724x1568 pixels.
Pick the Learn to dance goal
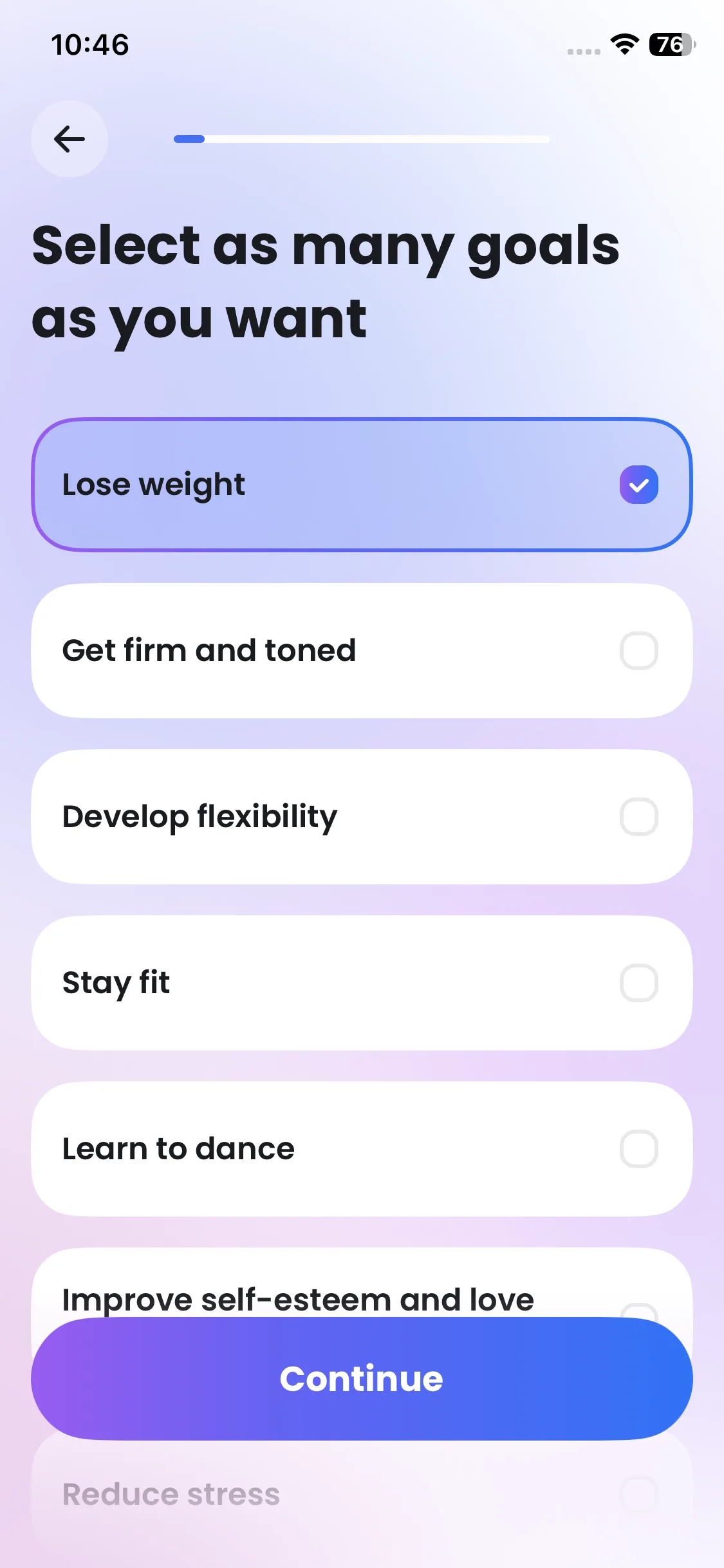638,1149
